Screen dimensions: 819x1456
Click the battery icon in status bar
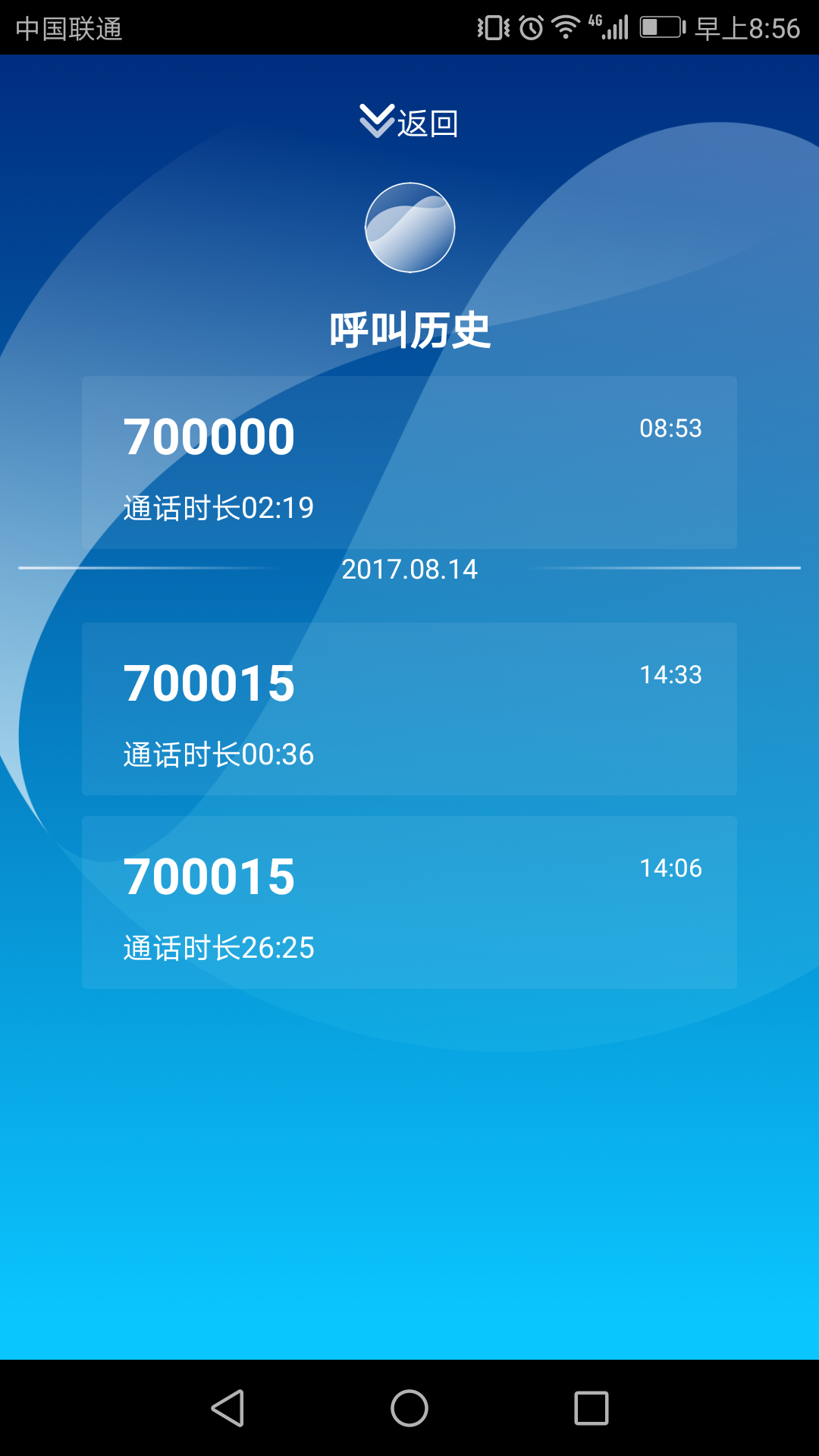point(660,25)
